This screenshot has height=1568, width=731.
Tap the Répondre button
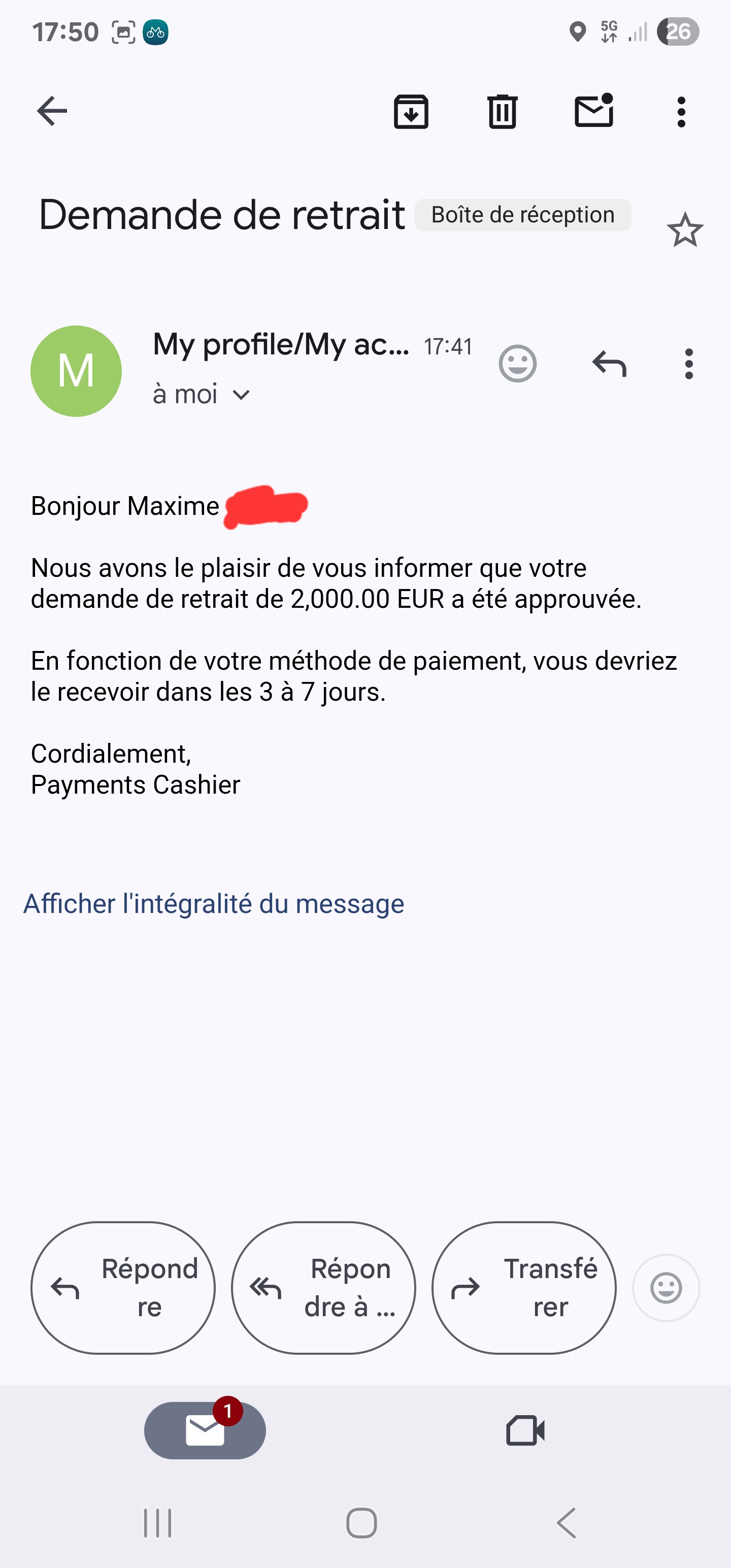point(123,1288)
